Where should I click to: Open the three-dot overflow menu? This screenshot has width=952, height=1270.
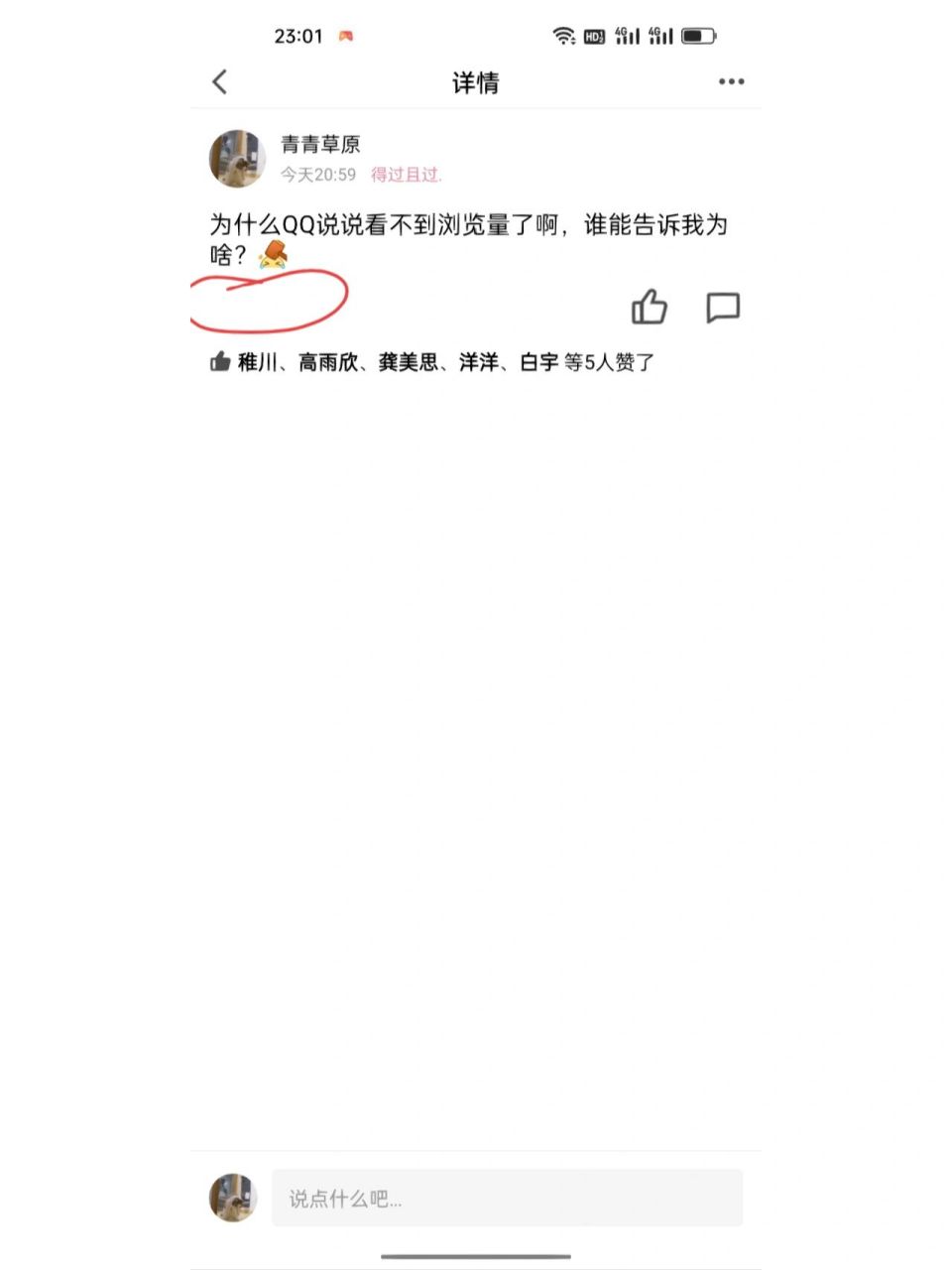pyautogui.click(x=731, y=82)
